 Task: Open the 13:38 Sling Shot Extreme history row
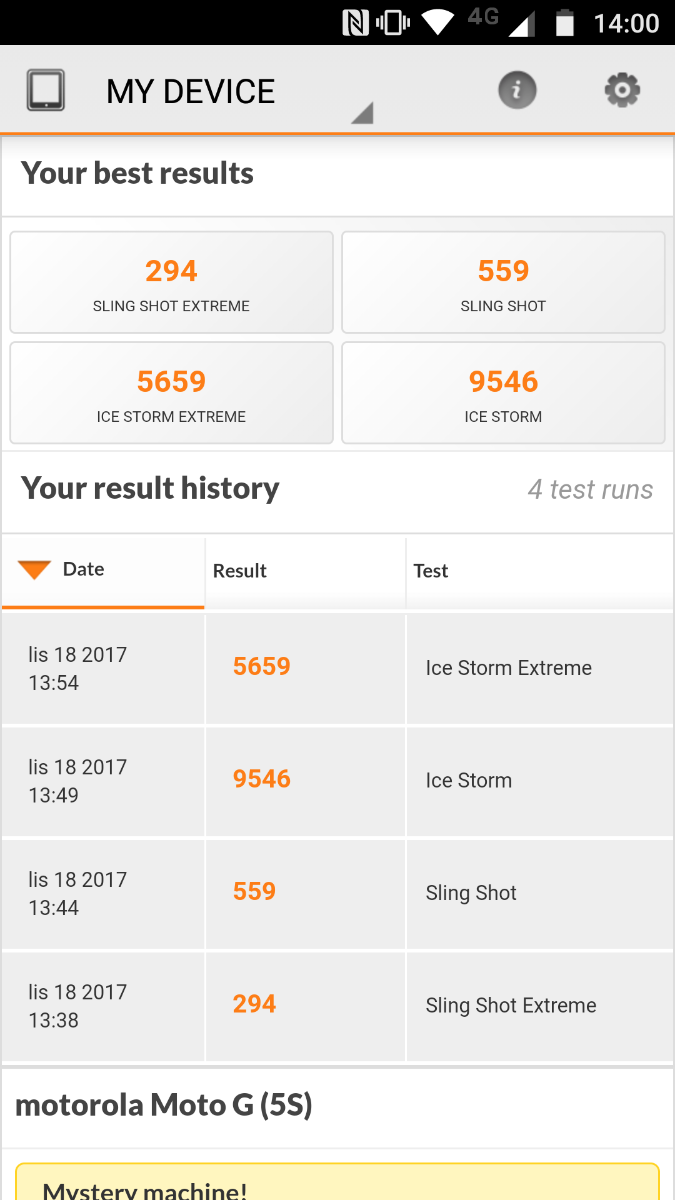337,1006
